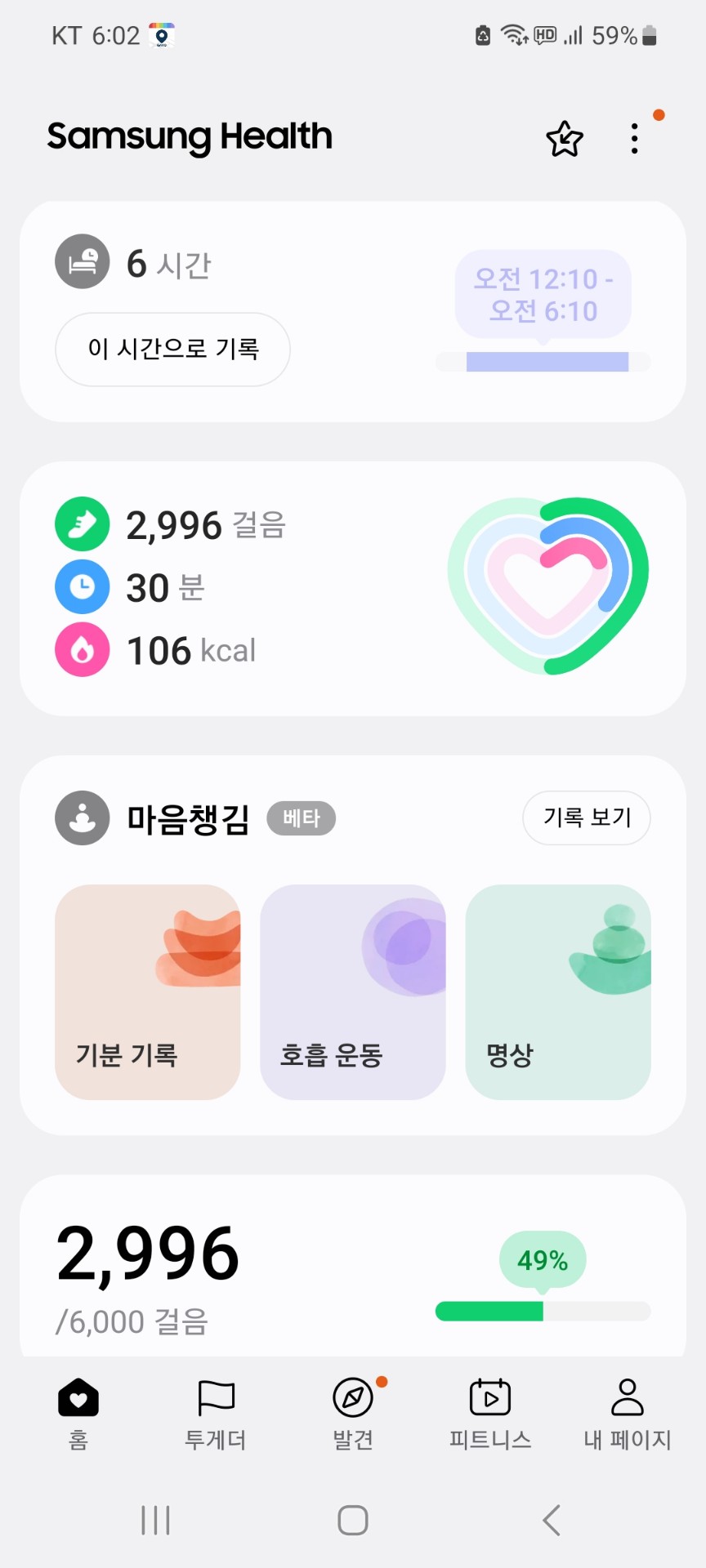The width and height of the screenshot is (706, 1568).
Task: Switch to the '발견' tab
Action: (x=353, y=1414)
